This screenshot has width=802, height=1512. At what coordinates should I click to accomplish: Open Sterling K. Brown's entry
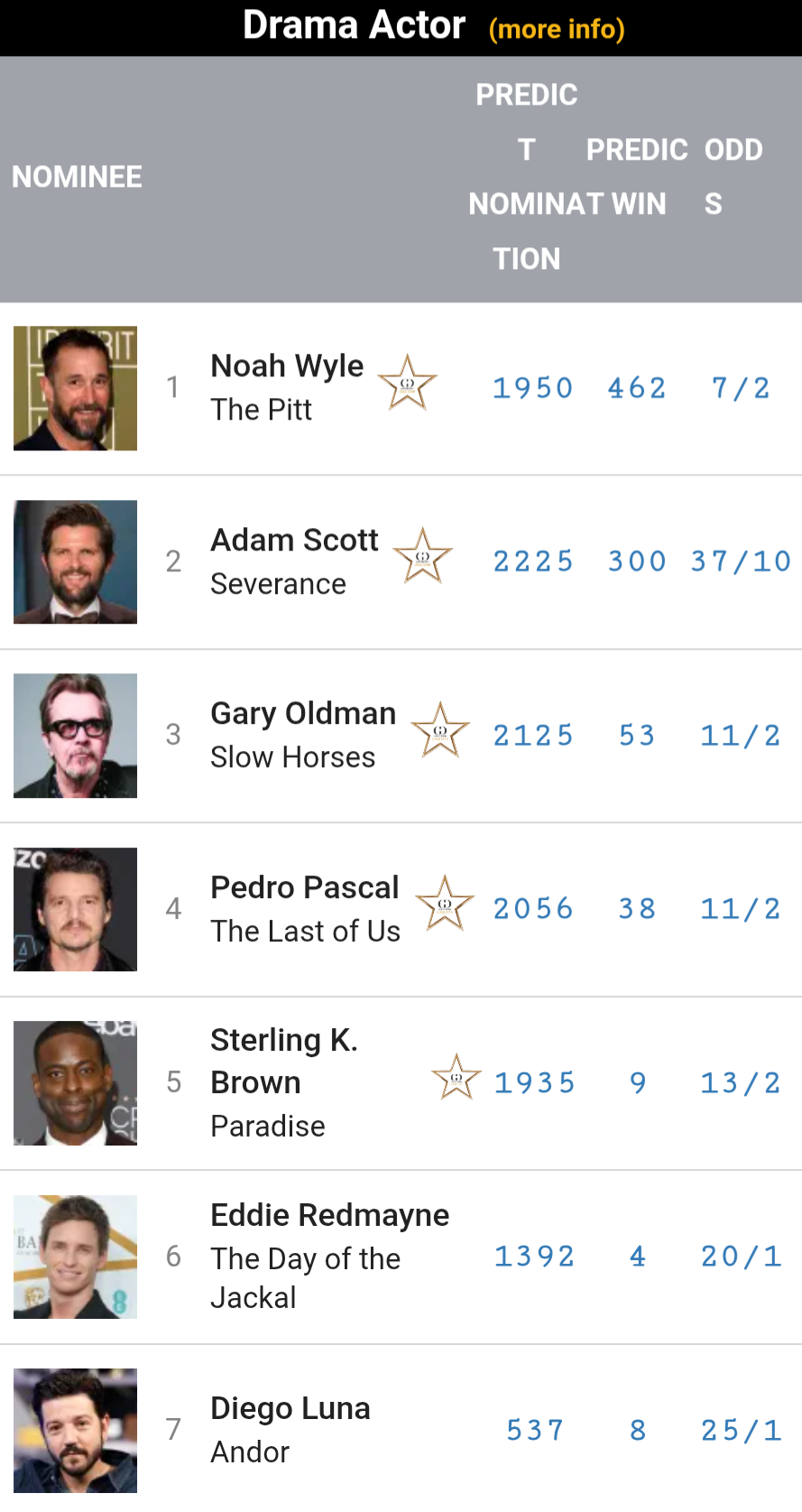point(284,1062)
